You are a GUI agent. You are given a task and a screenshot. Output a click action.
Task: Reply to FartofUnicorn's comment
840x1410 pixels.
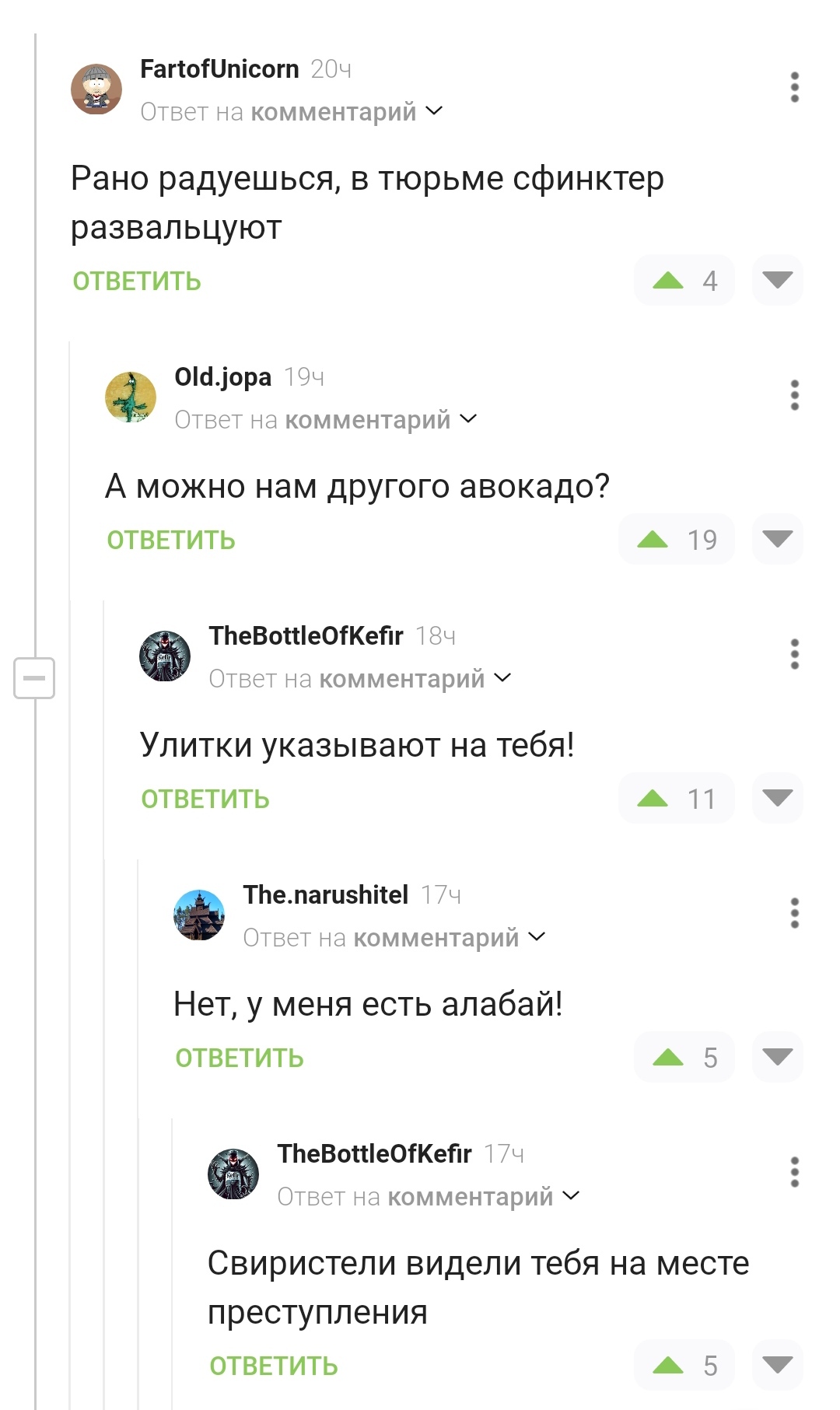pyautogui.click(x=137, y=281)
